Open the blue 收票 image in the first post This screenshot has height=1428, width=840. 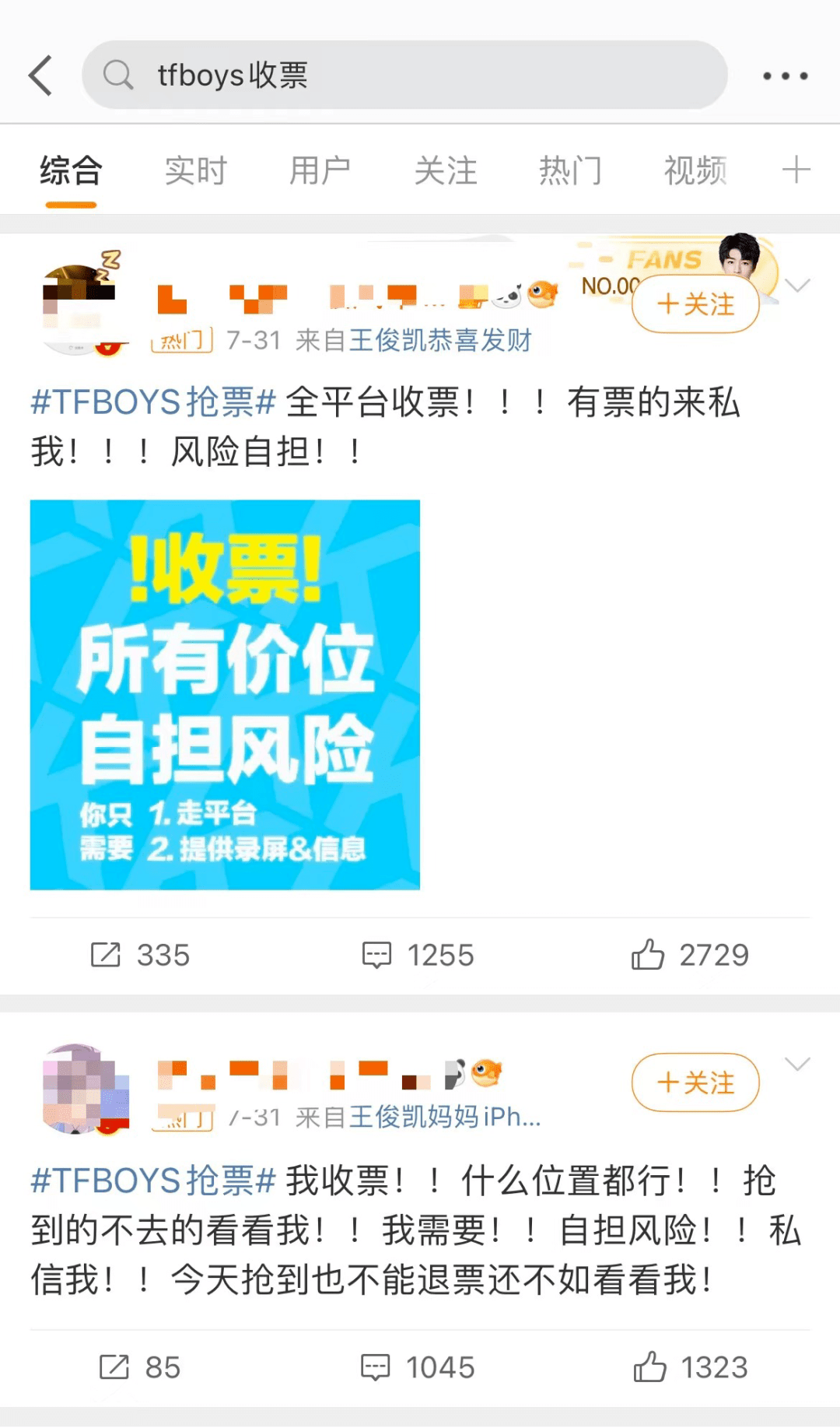coord(225,694)
